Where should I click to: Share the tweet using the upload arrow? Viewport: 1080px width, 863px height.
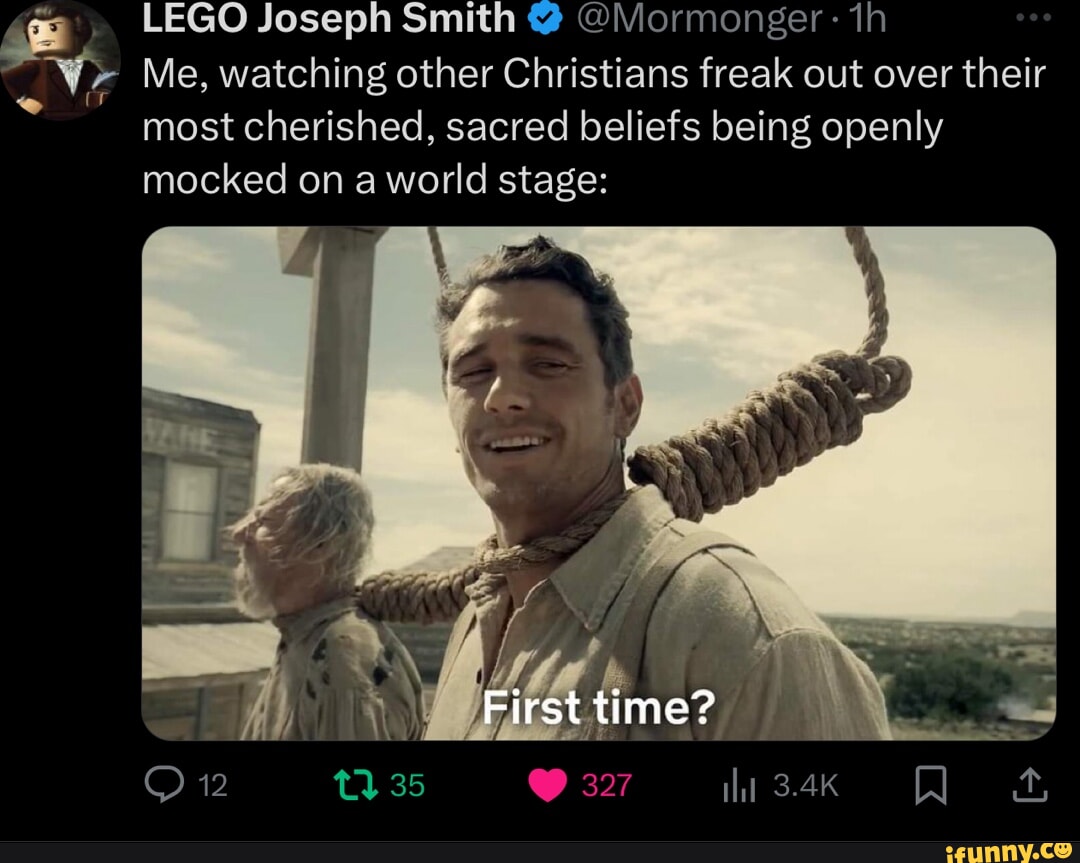coord(1031,787)
